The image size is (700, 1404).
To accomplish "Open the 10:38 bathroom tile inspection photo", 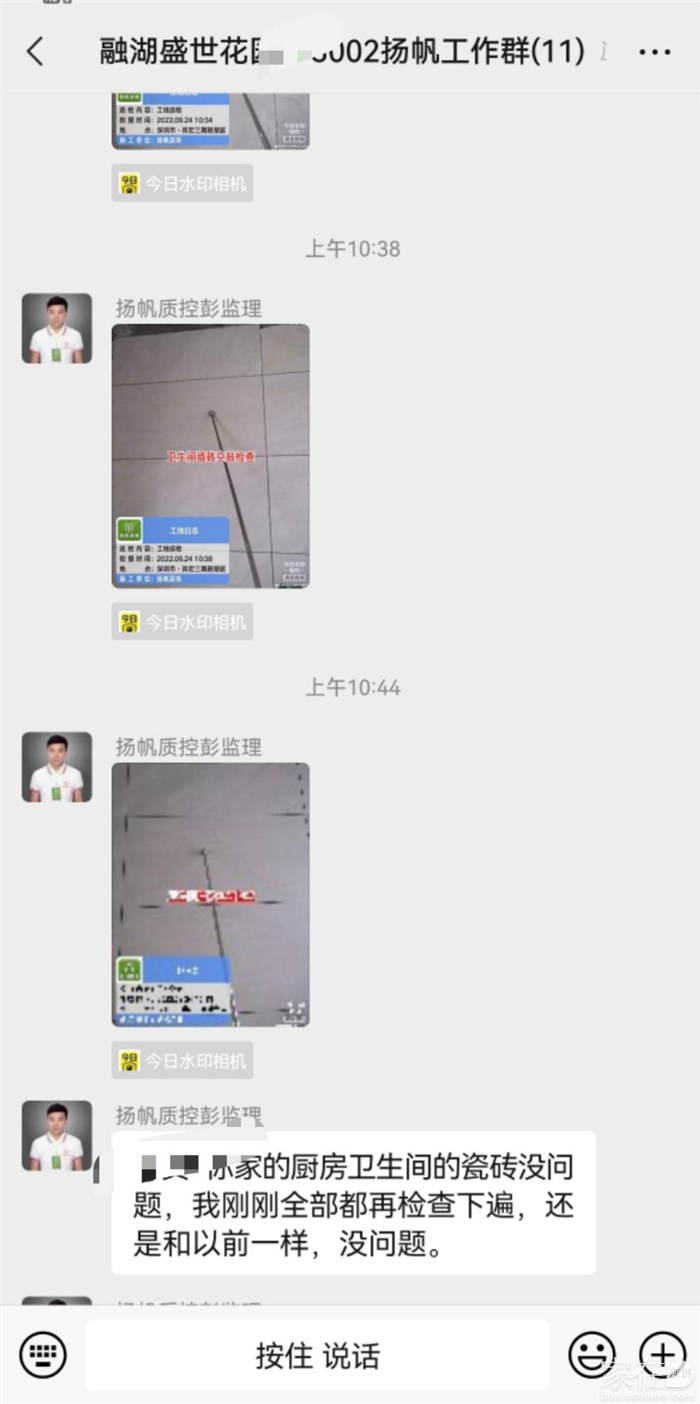I will tap(210, 455).
